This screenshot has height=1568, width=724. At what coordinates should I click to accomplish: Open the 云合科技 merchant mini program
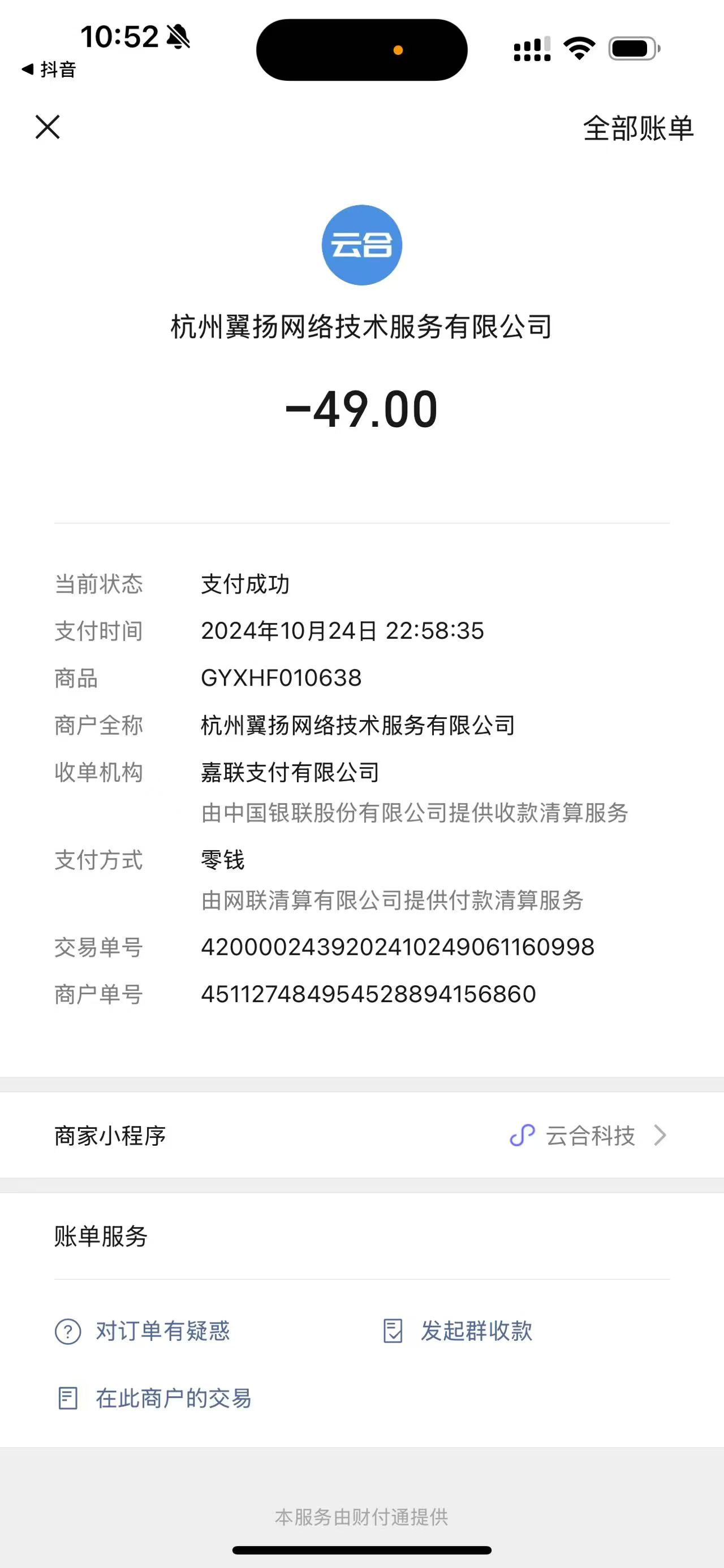click(588, 1136)
